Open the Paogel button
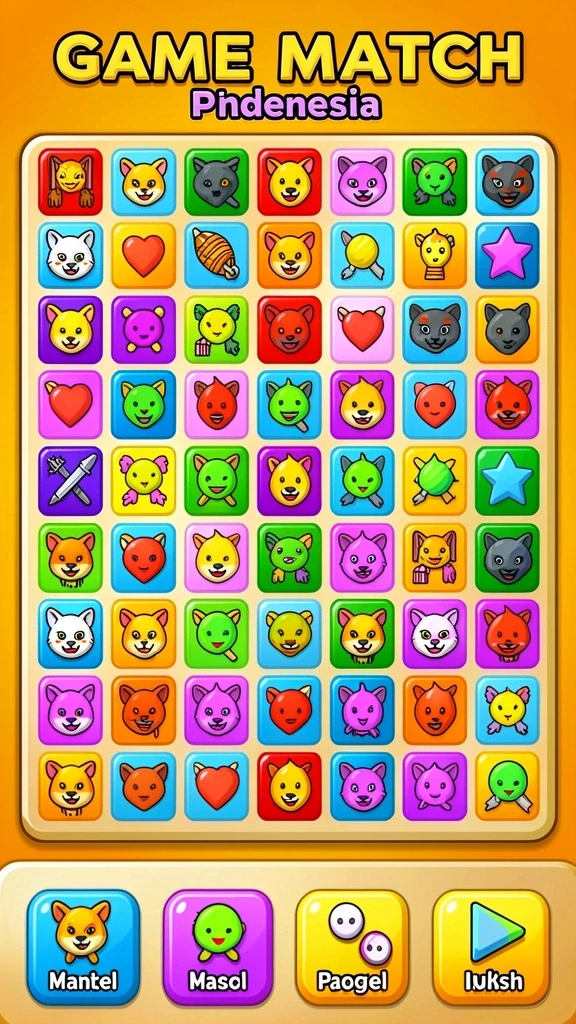Image resolution: width=576 pixels, height=1024 pixels. coord(352,947)
